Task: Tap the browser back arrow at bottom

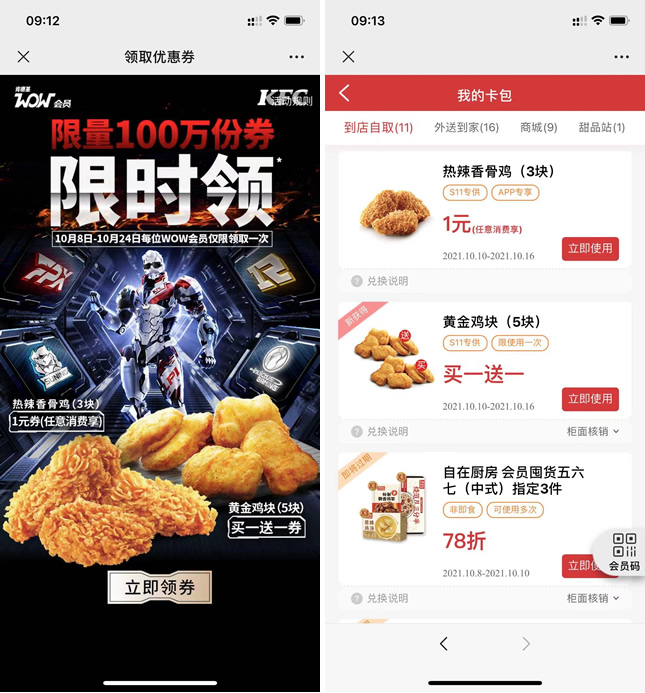Action: pyautogui.click(x=444, y=645)
